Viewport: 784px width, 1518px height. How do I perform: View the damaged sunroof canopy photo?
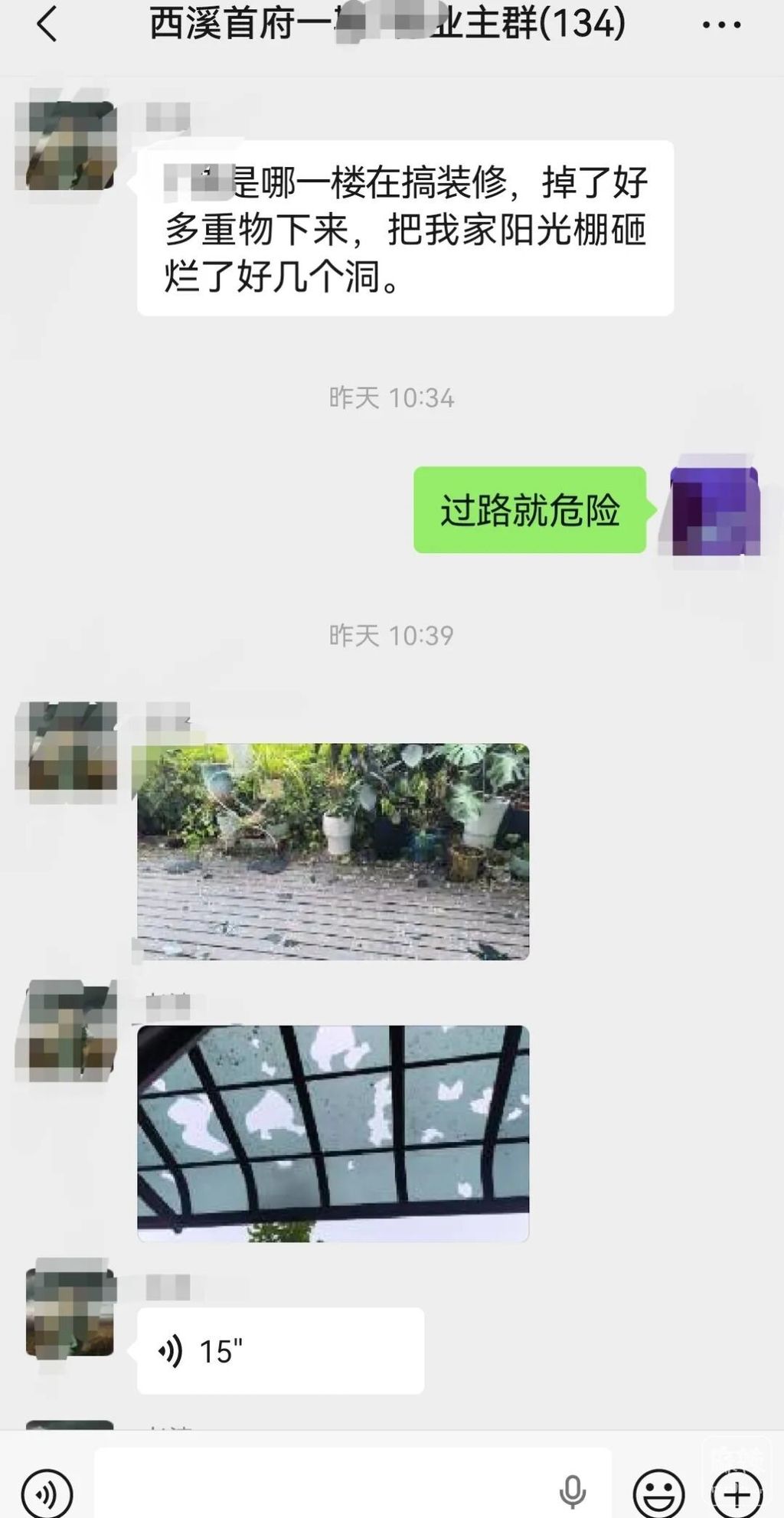tap(333, 1134)
